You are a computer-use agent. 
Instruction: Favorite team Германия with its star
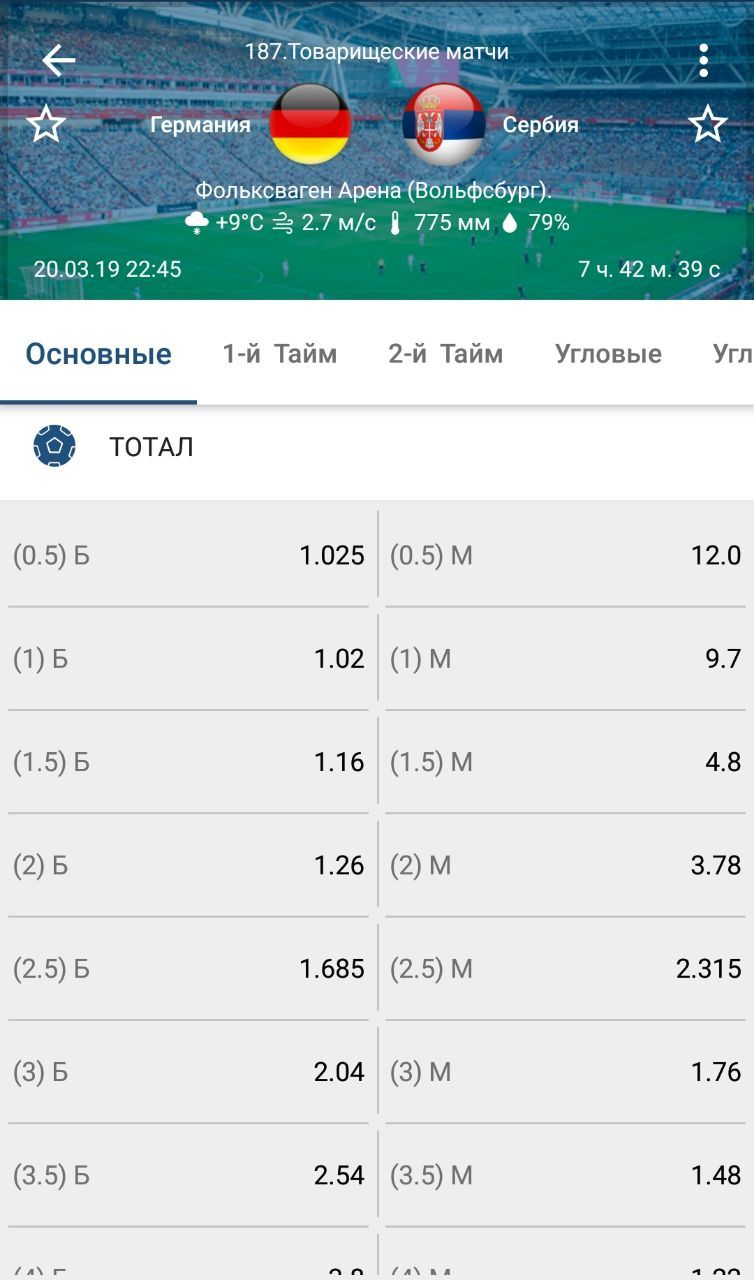coord(46,125)
